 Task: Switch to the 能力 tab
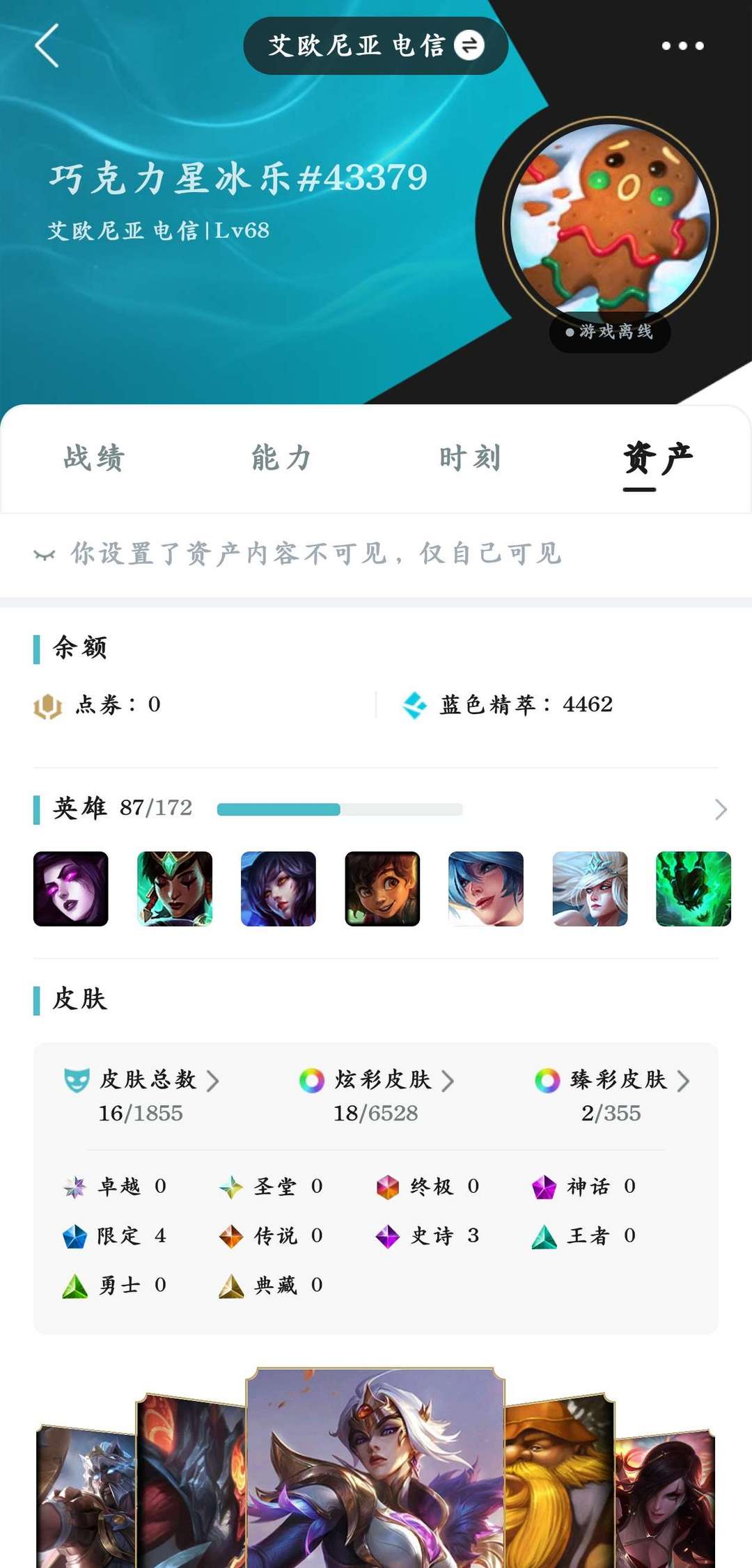click(281, 459)
